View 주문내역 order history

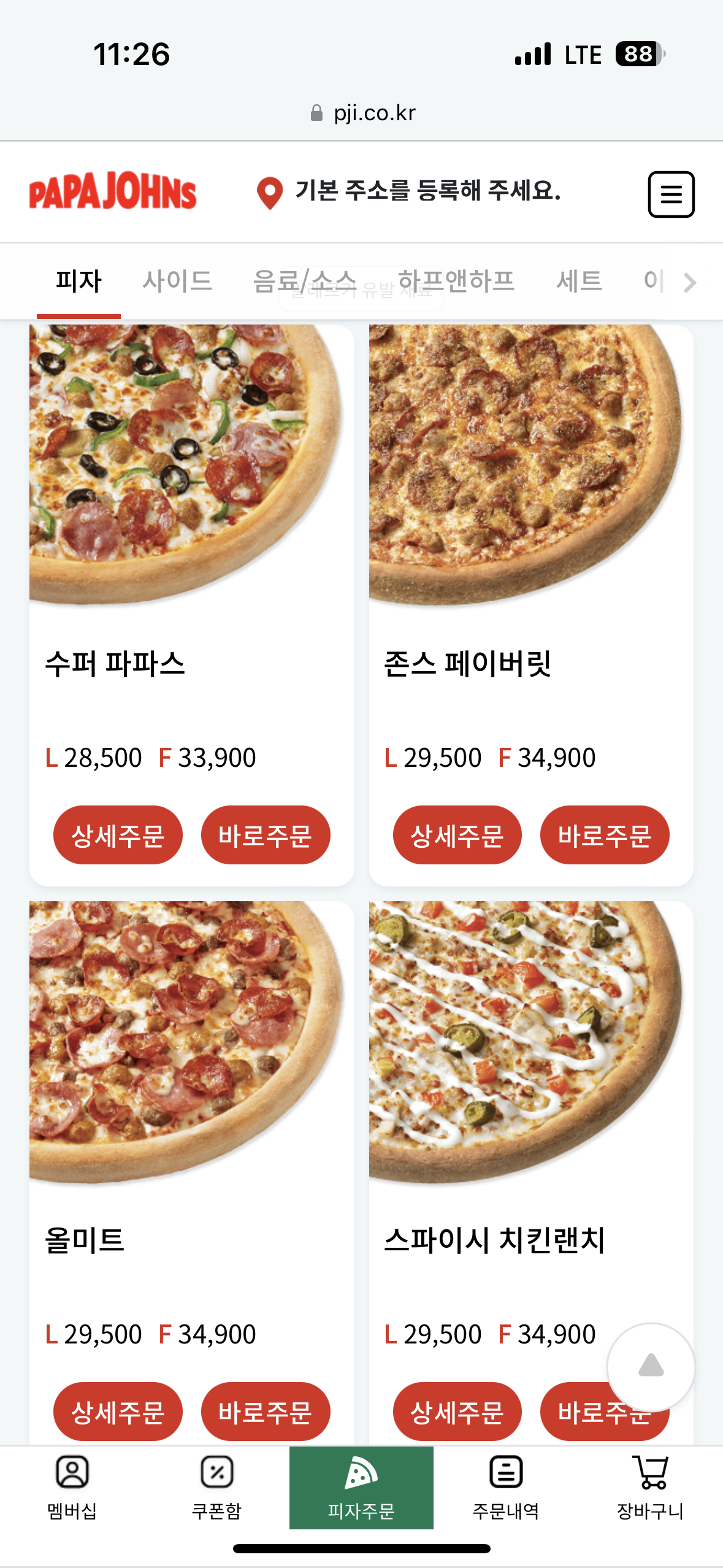pyautogui.click(x=506, y=1487)
